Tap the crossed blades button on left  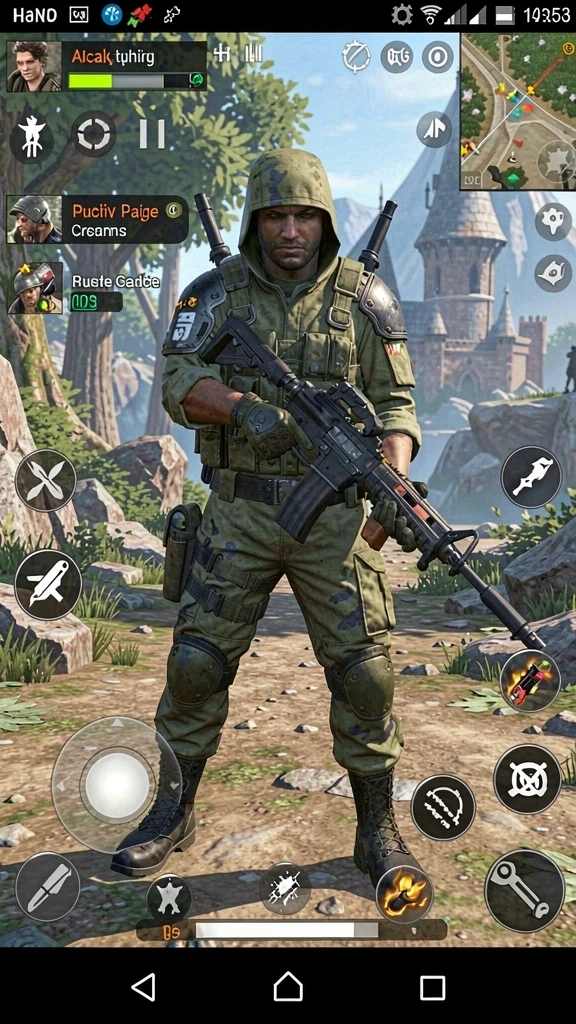click(46, 480)
